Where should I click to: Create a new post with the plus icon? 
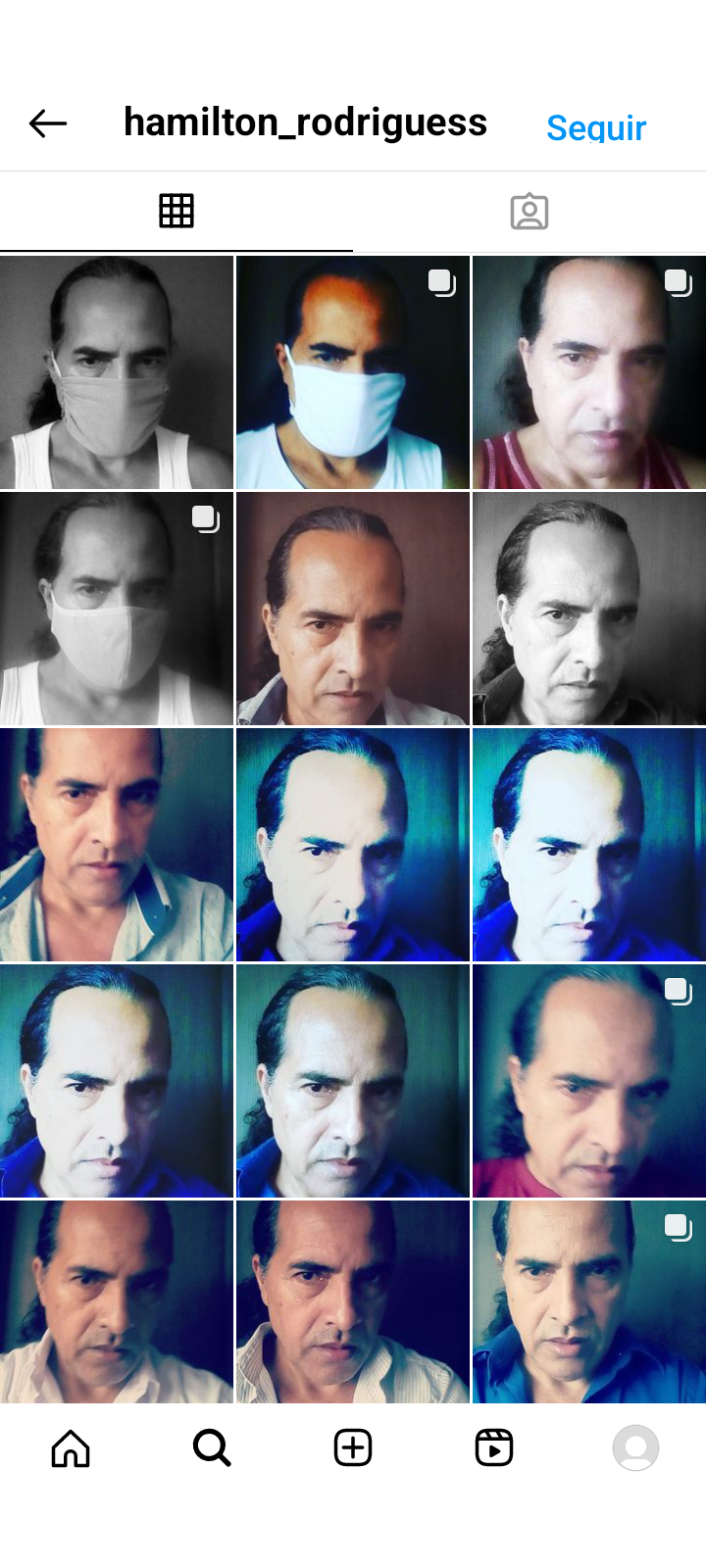click(x=353, y=1447)
